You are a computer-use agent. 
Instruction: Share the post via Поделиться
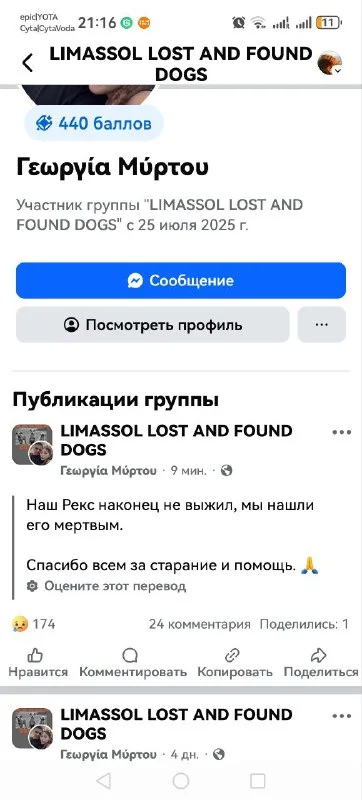coord(321,663)
